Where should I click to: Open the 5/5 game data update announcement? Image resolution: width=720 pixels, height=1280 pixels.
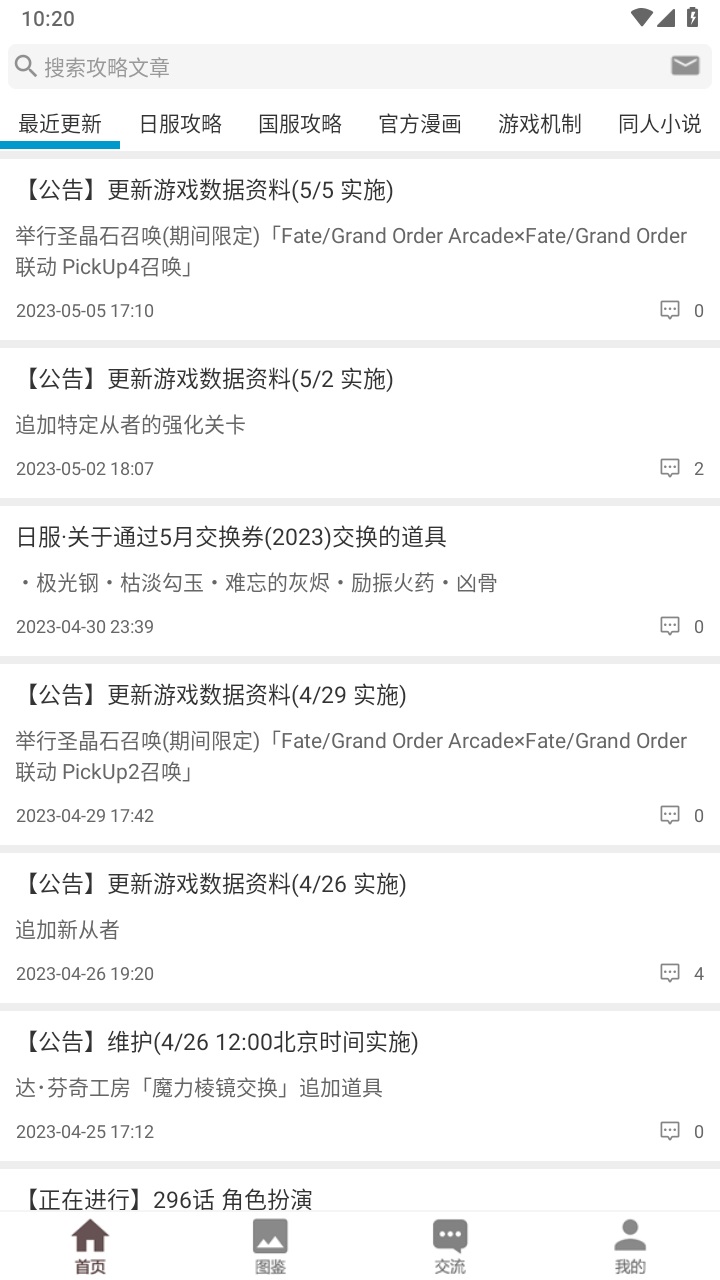tap(213, 190)
